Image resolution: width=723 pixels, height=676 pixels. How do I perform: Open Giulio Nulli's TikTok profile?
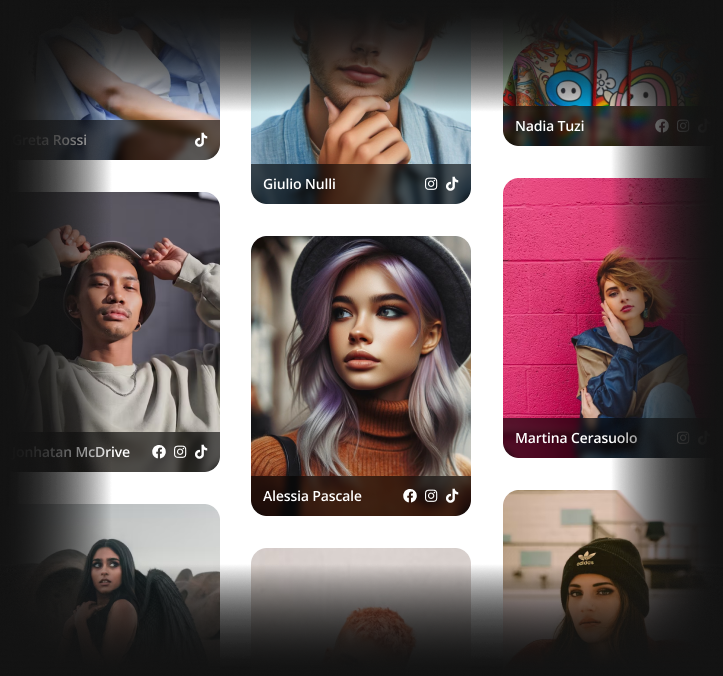coord(452,184)
